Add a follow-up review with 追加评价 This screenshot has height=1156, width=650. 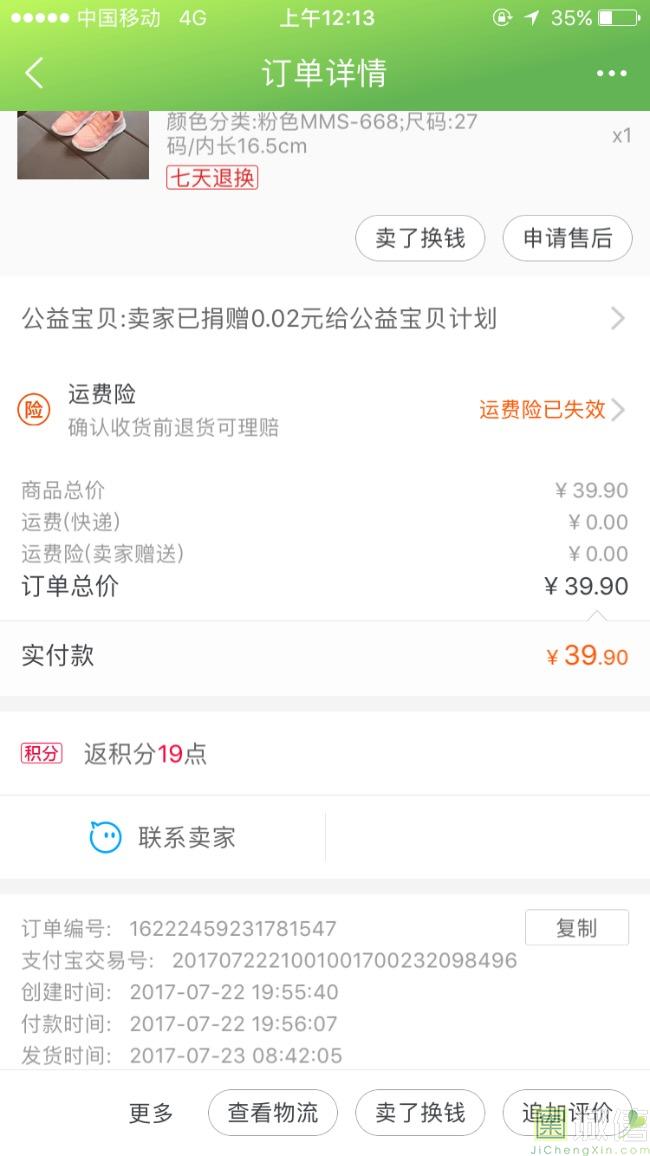566,1113
